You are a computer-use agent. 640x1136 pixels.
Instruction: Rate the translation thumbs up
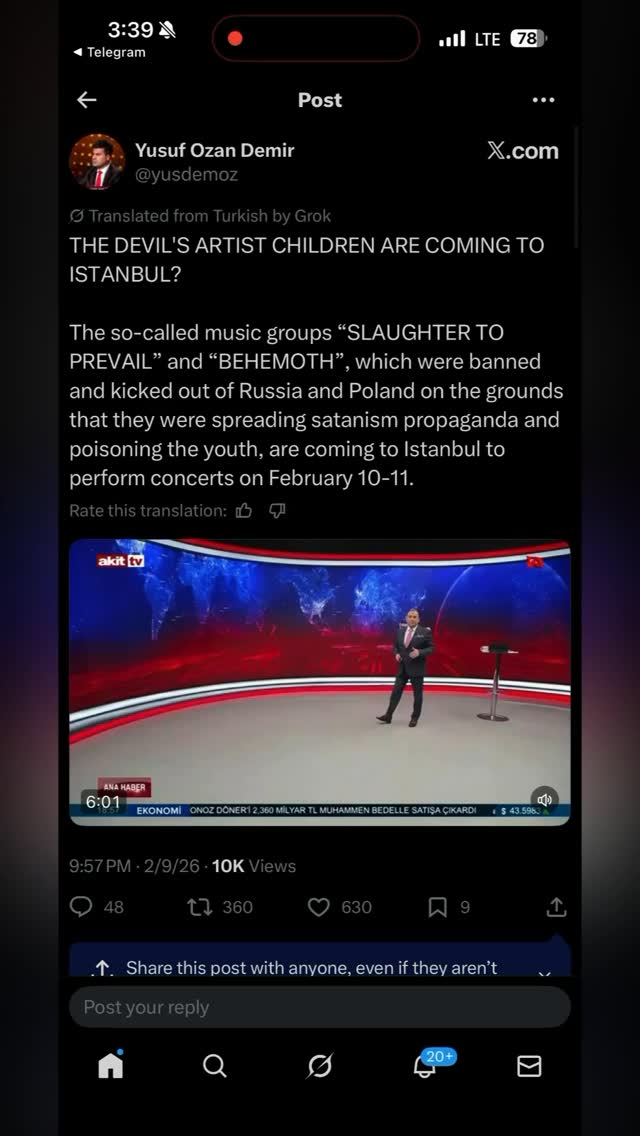click(244, 511)
